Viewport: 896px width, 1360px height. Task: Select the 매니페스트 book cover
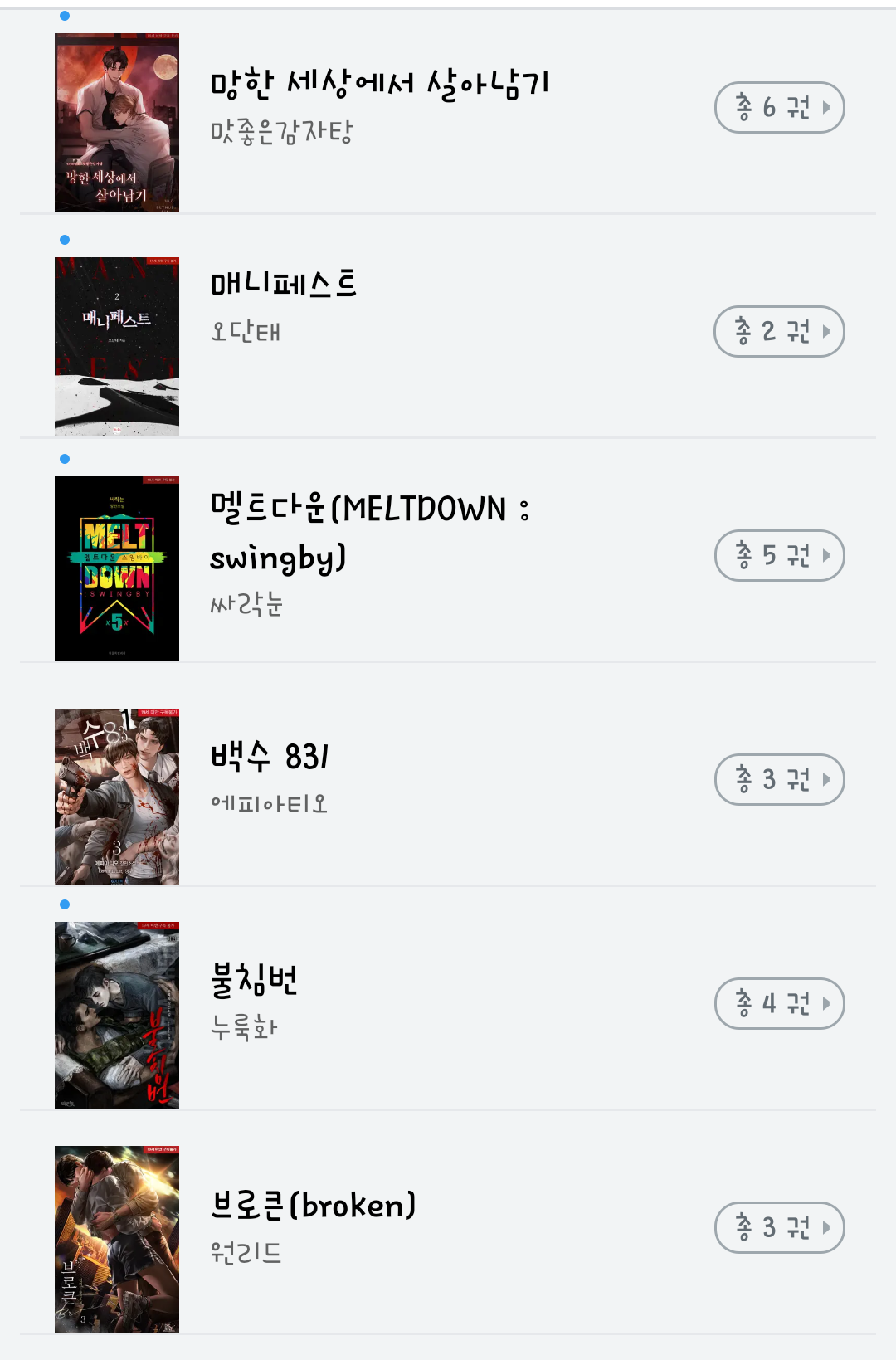click(x=117, y=347)
